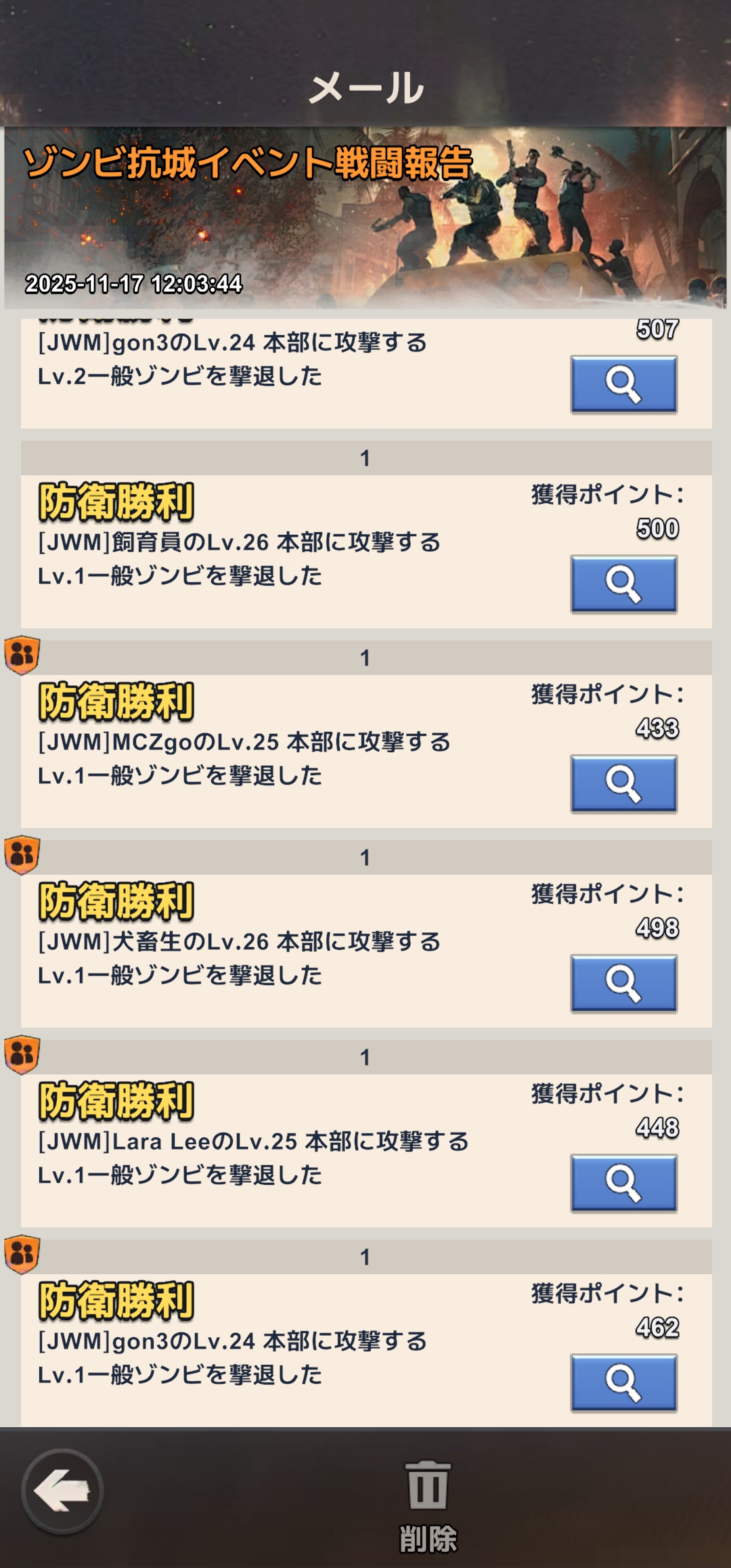View the 犬畜生 battle report details
Image resolution: width=731 pixels, height=1568 pixels.
(x=623, y=983)
